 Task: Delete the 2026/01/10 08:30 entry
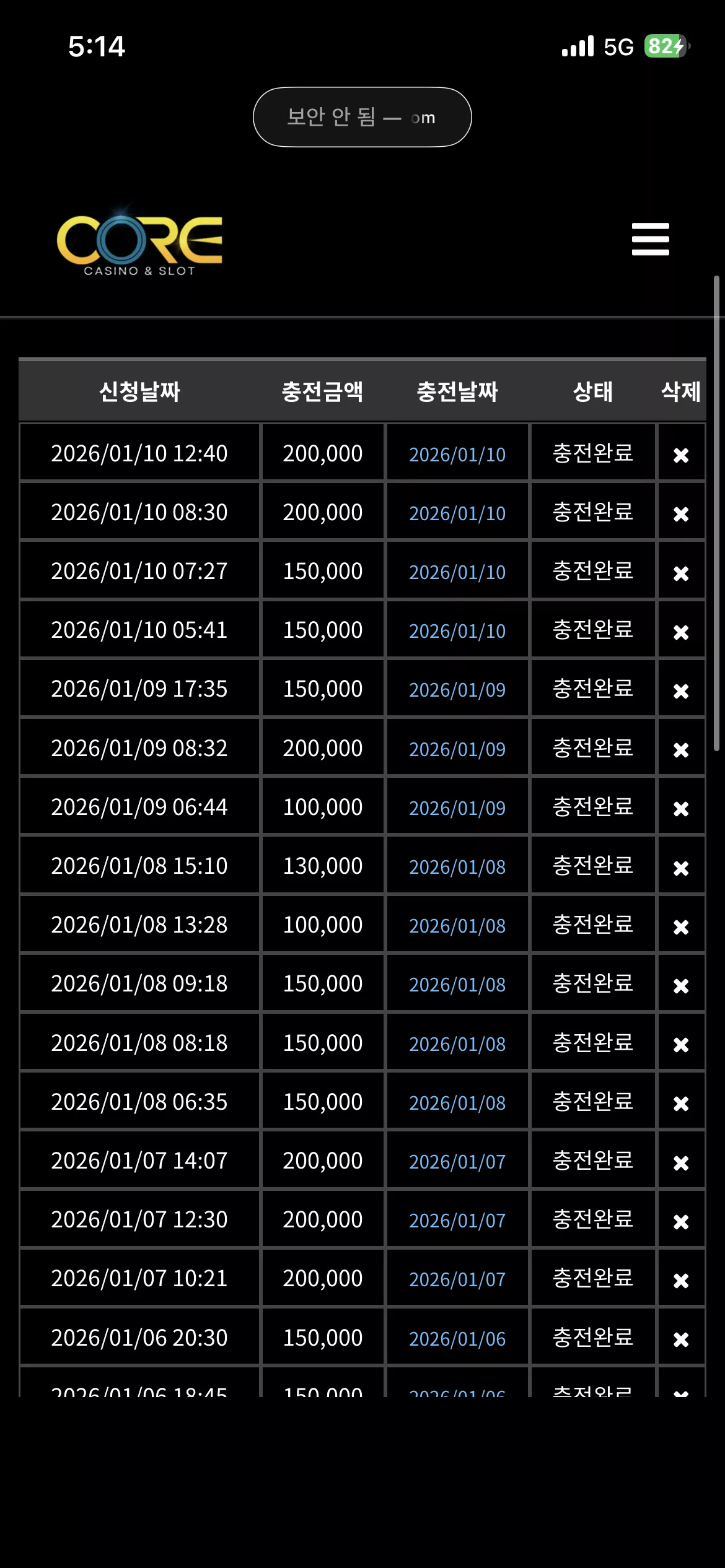[x=681, y=514]
